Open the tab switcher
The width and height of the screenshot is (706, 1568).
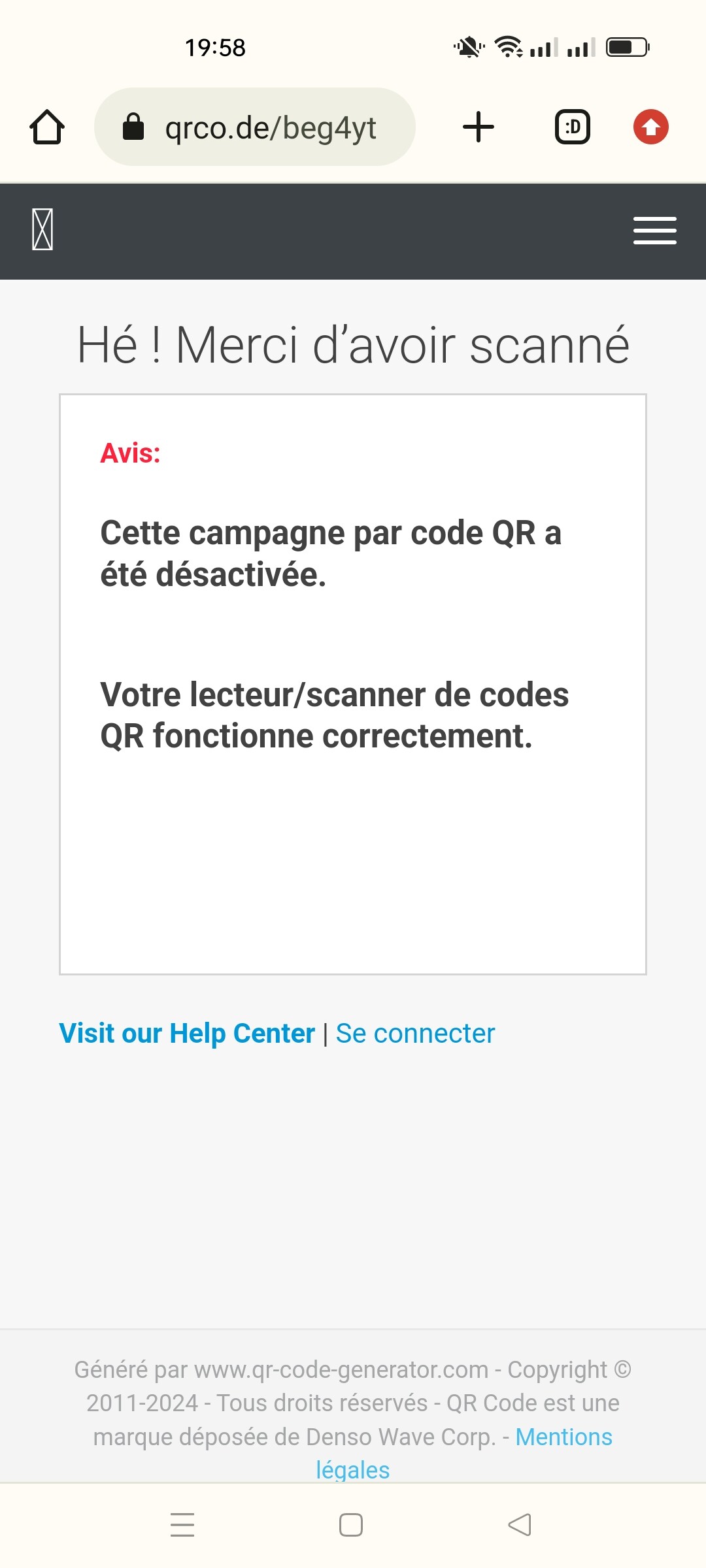[573, 127]
